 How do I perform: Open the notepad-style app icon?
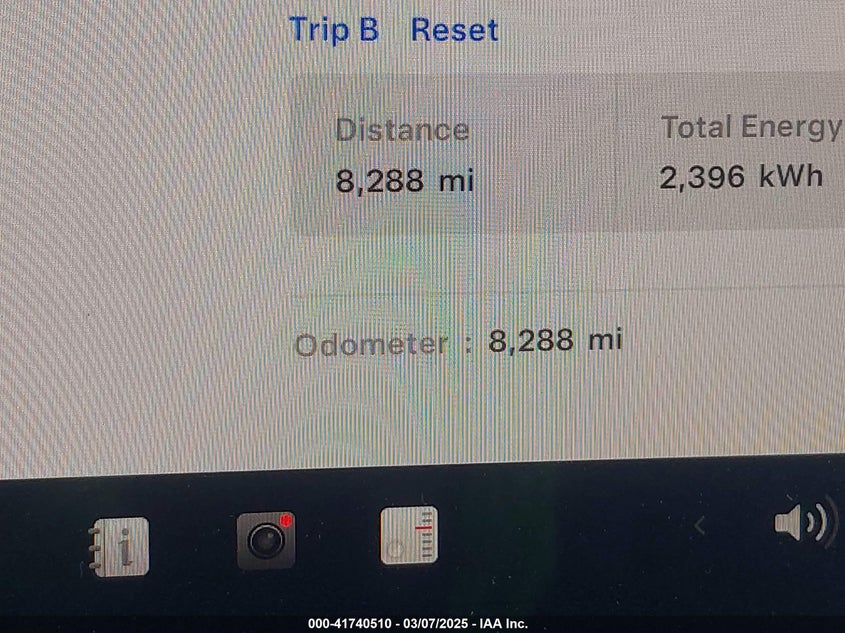click(x=409, y=536)
